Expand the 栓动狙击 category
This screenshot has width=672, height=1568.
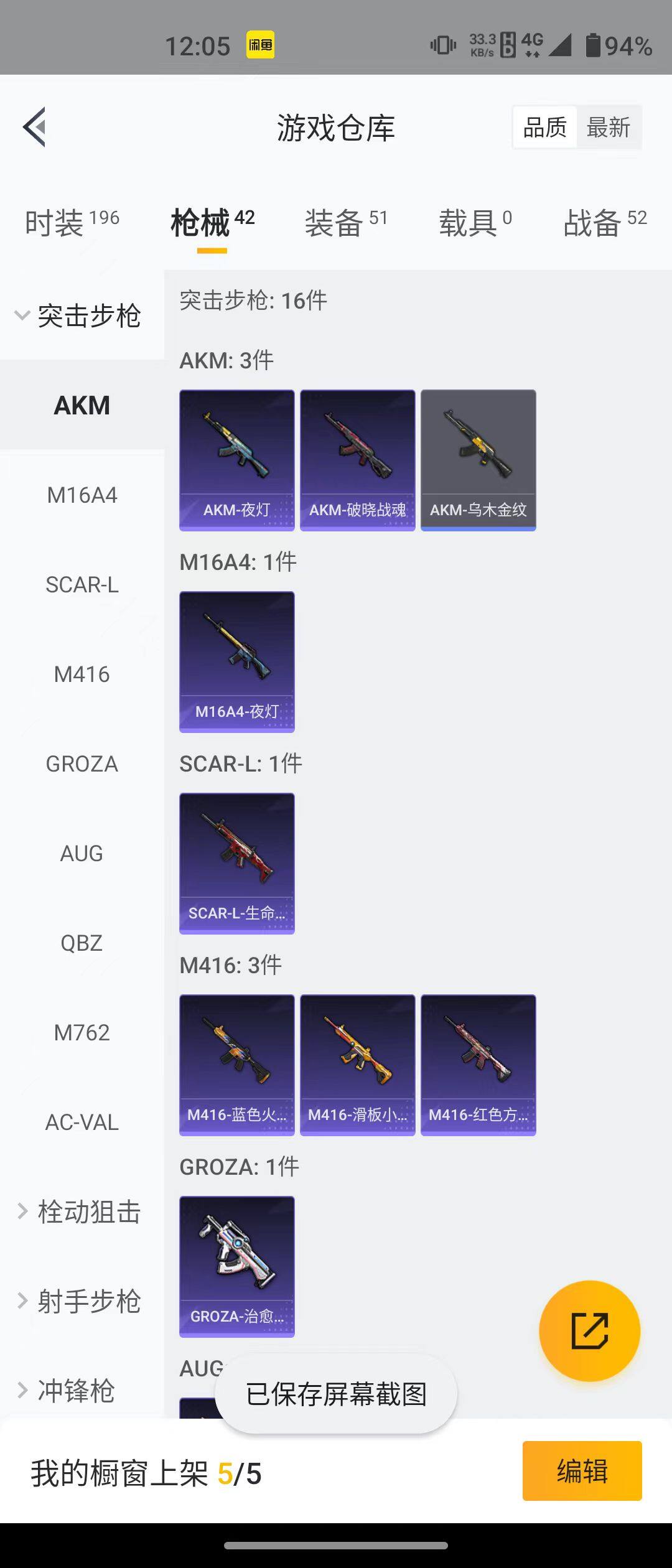click(x=81, y=1212)
